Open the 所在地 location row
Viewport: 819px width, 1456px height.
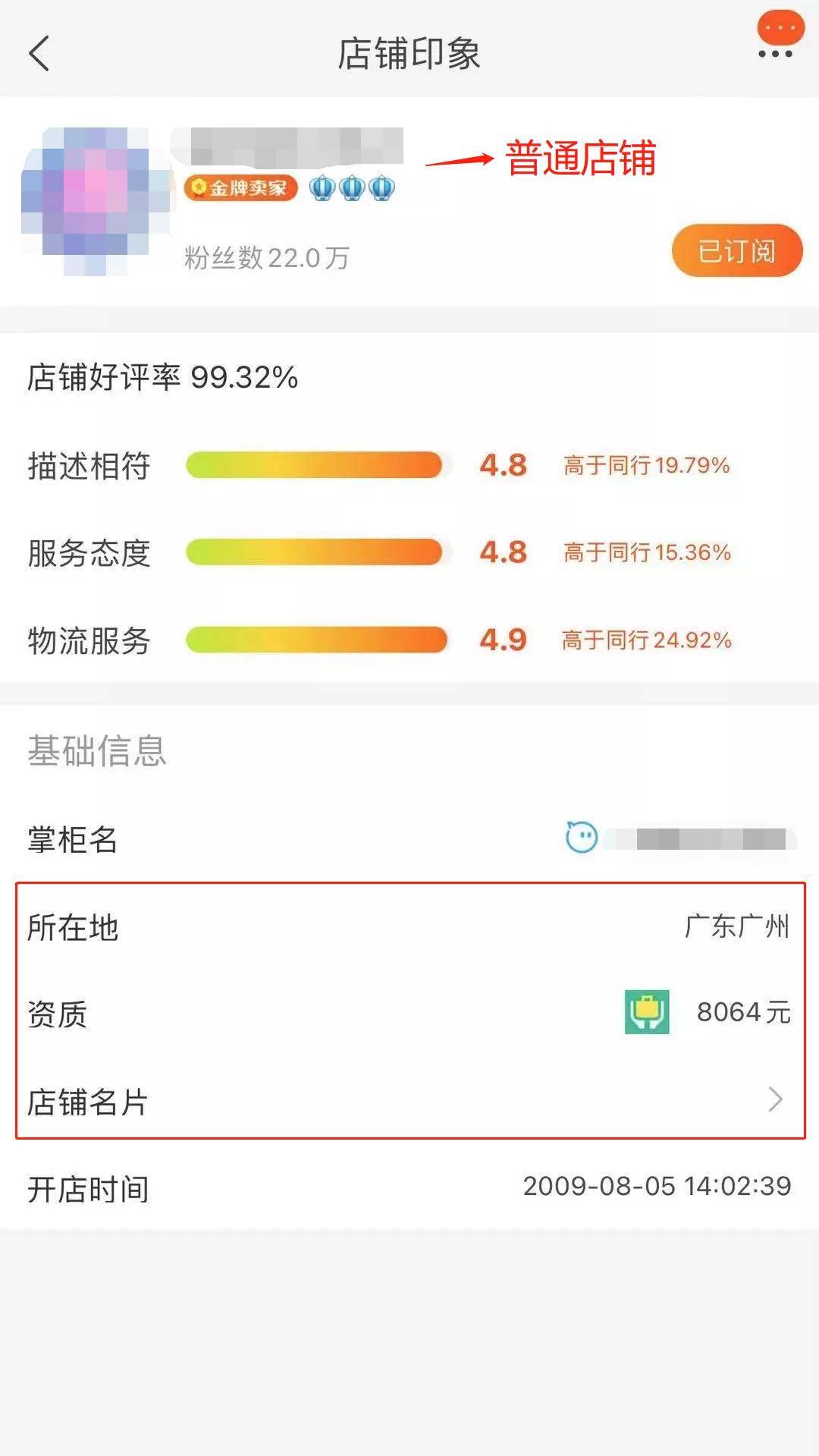click(x=409, y=926)
